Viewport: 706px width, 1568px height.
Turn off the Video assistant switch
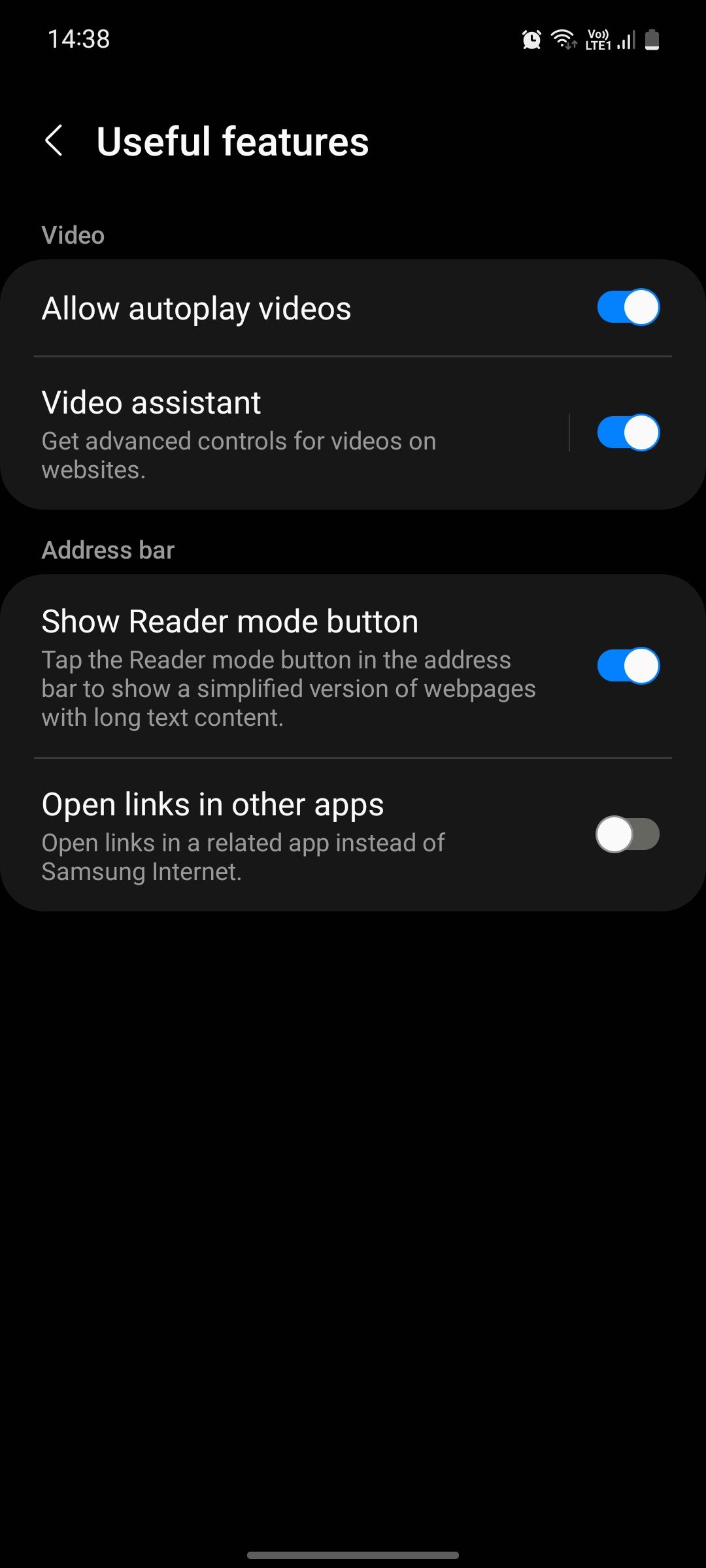click(629, 432)
